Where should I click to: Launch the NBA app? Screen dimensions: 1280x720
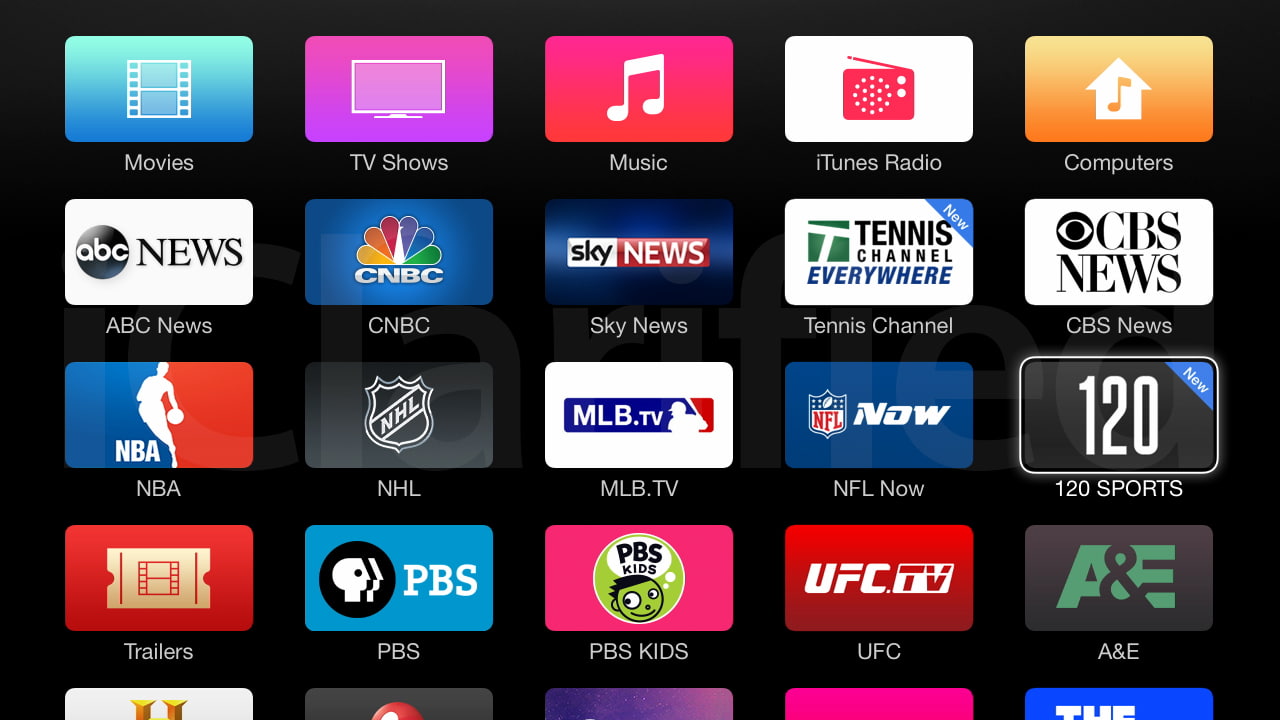pyautogui.click(x=159, y=415)
